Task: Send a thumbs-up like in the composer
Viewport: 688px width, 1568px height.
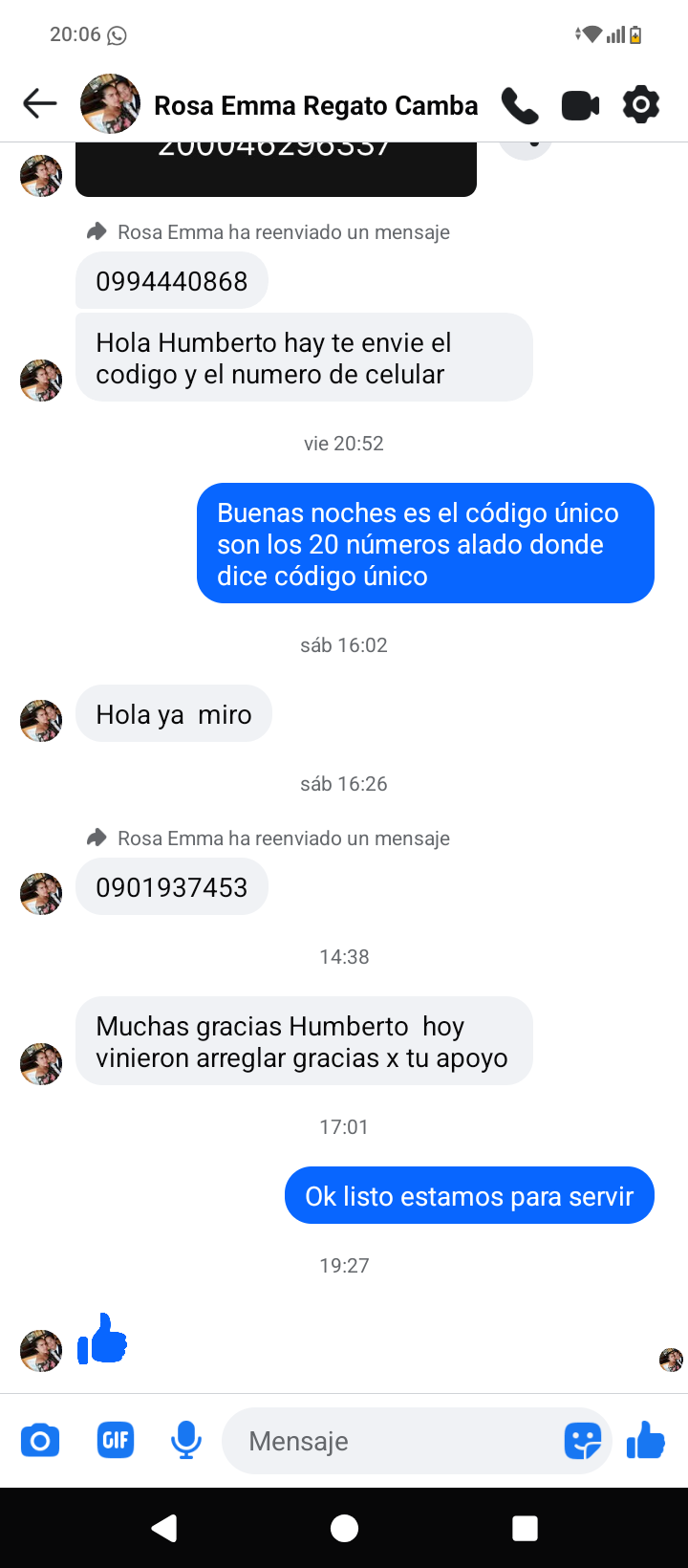Action: (x=646, y=1440)
